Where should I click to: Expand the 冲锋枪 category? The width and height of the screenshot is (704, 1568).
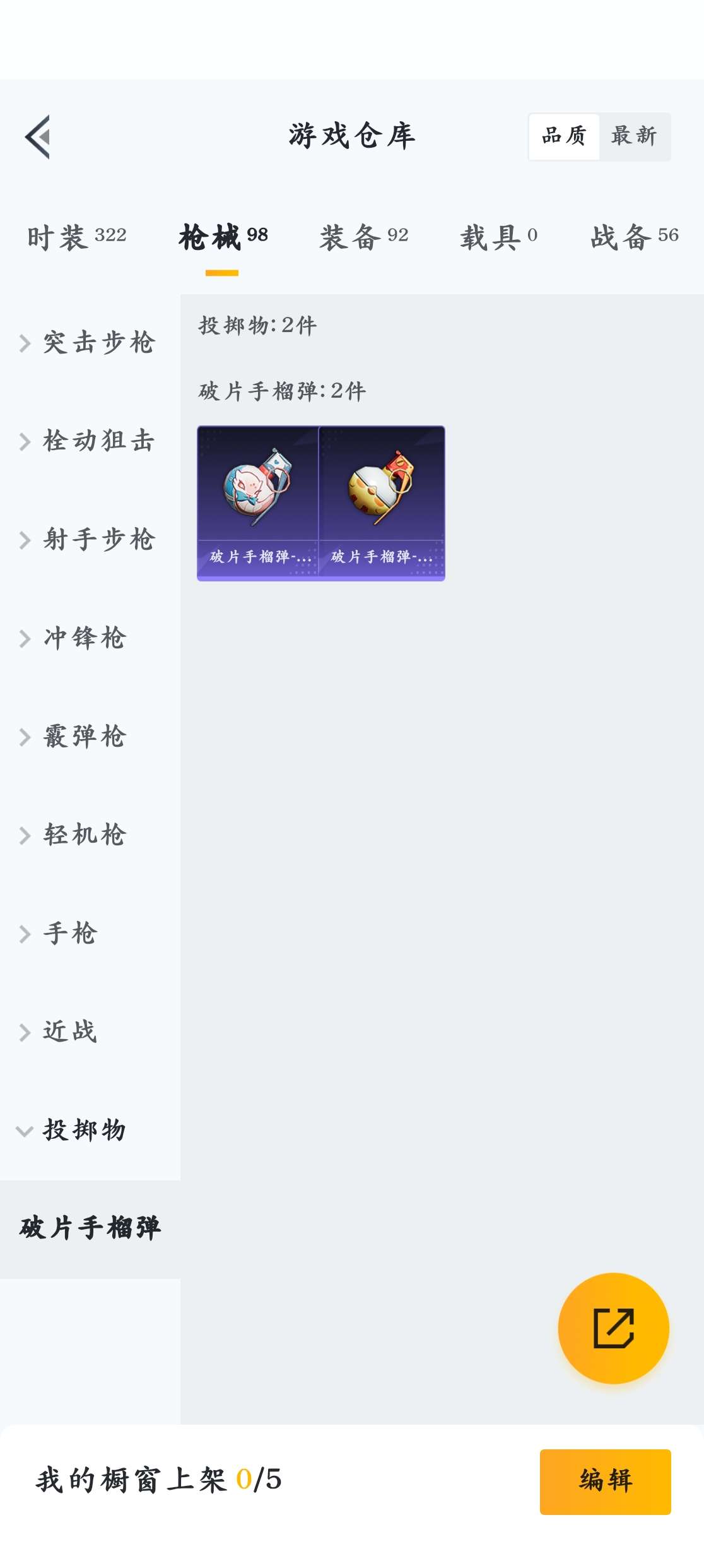click(90, 638)
